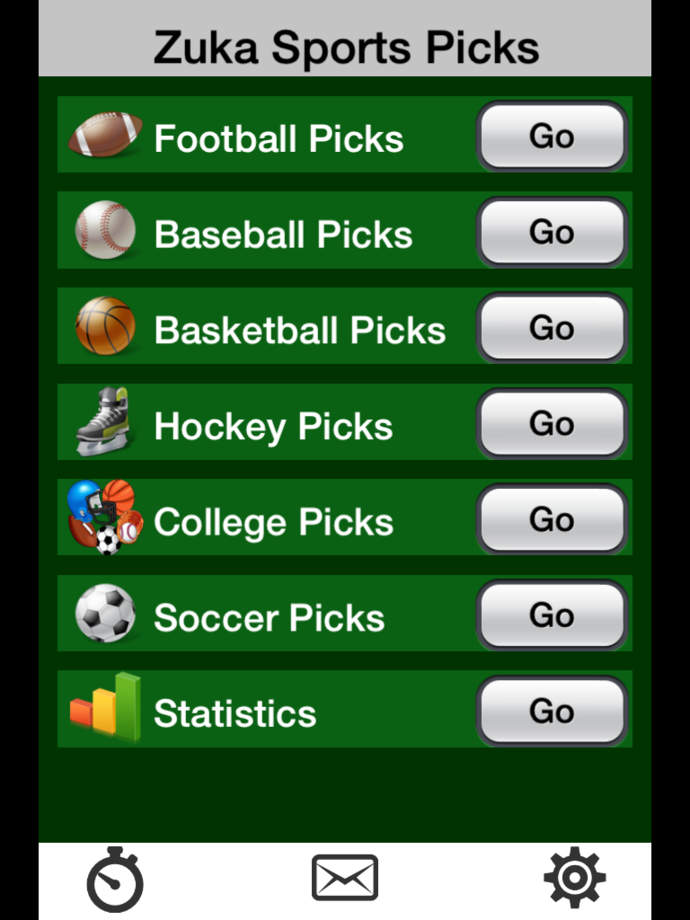Select Go for Basketball Picks
The image size is (690, 920).
pos(551,328)
